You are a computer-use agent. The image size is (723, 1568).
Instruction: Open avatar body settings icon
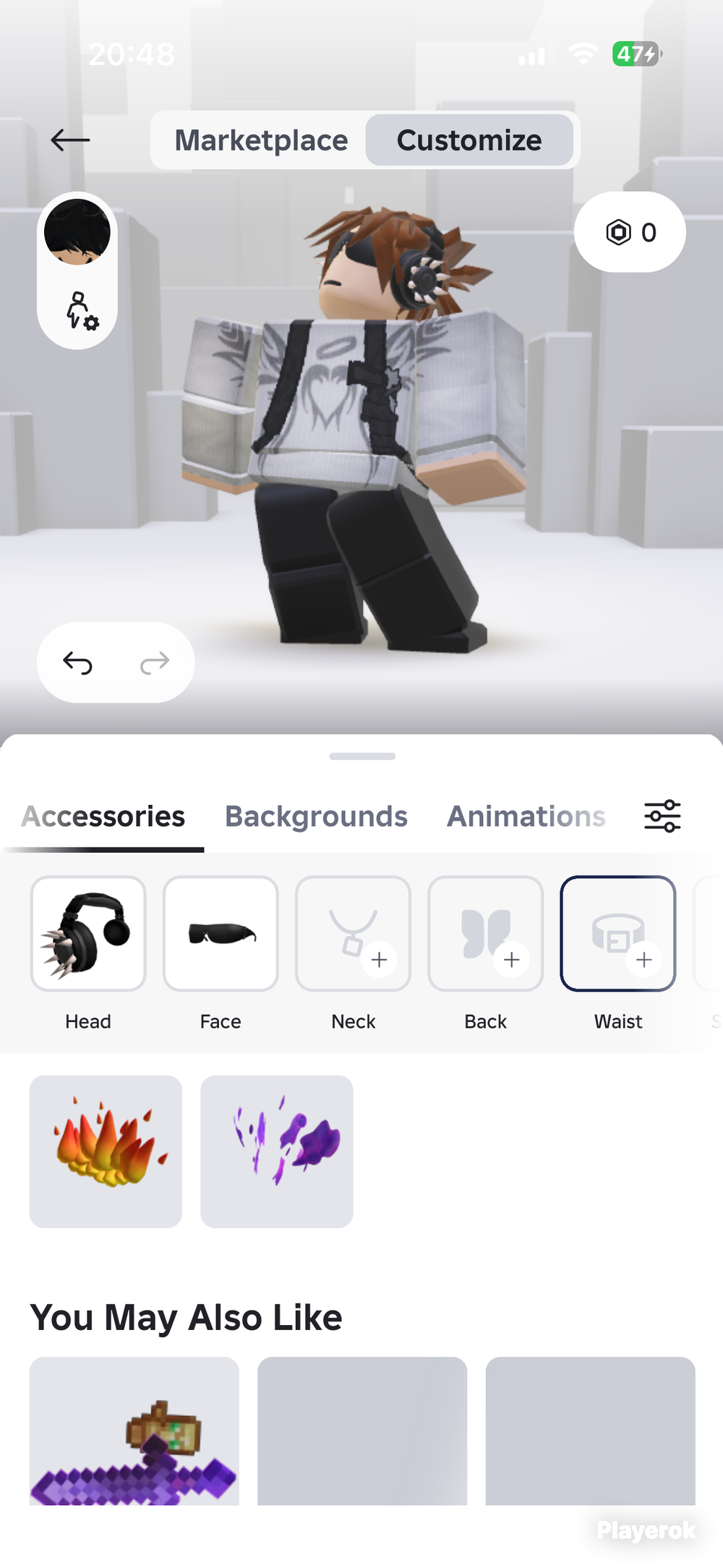[x=82, y=311]
